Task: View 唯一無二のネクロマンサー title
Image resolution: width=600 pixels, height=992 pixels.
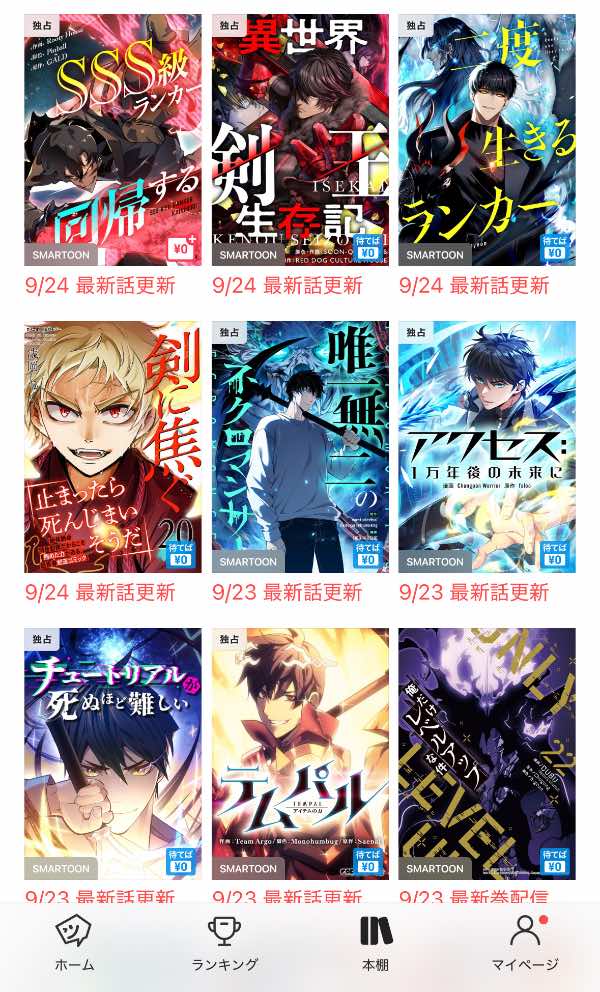Action: click(300, 447)
